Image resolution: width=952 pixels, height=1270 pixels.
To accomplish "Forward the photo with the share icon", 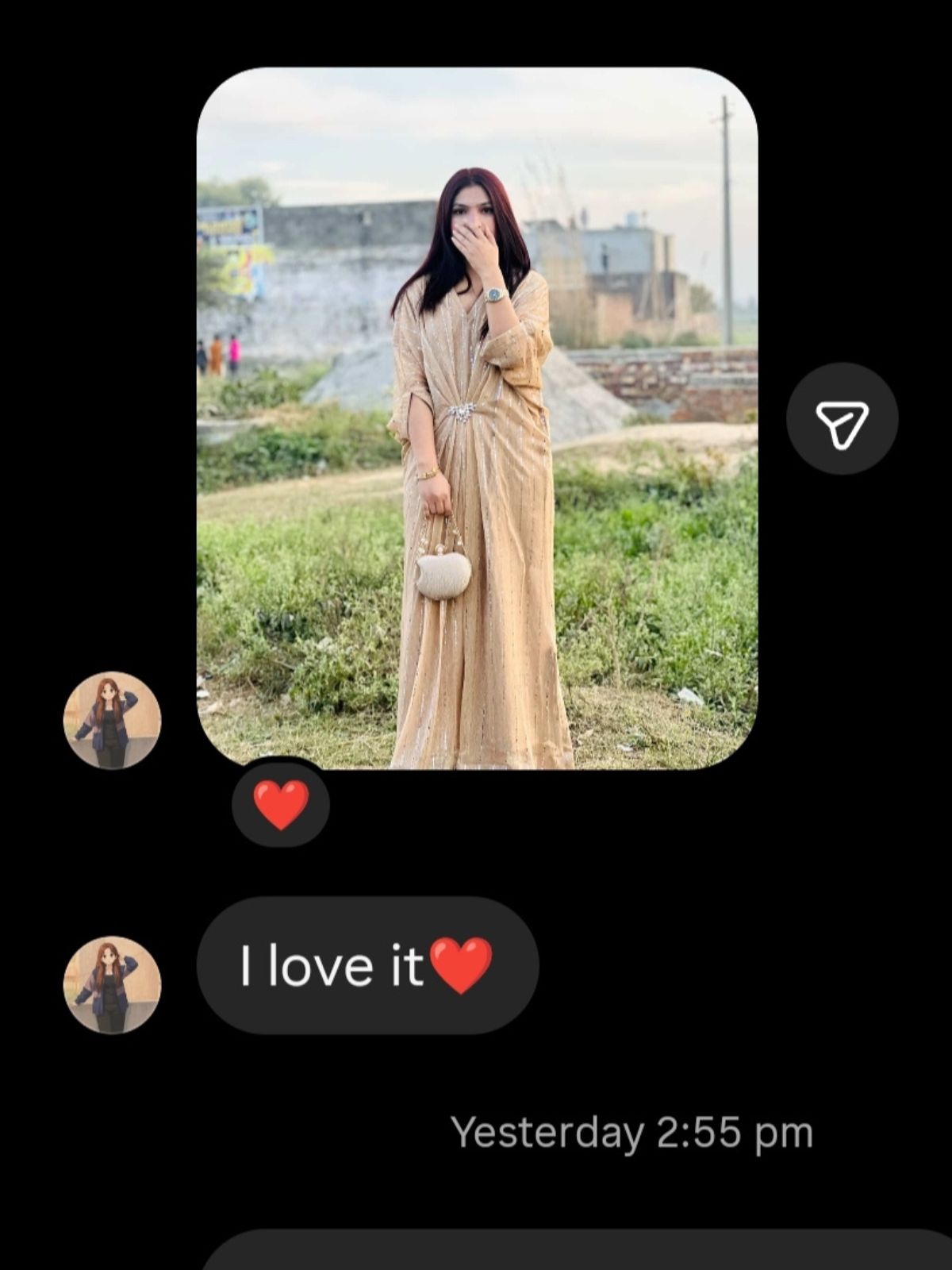I will coord(842,418).
